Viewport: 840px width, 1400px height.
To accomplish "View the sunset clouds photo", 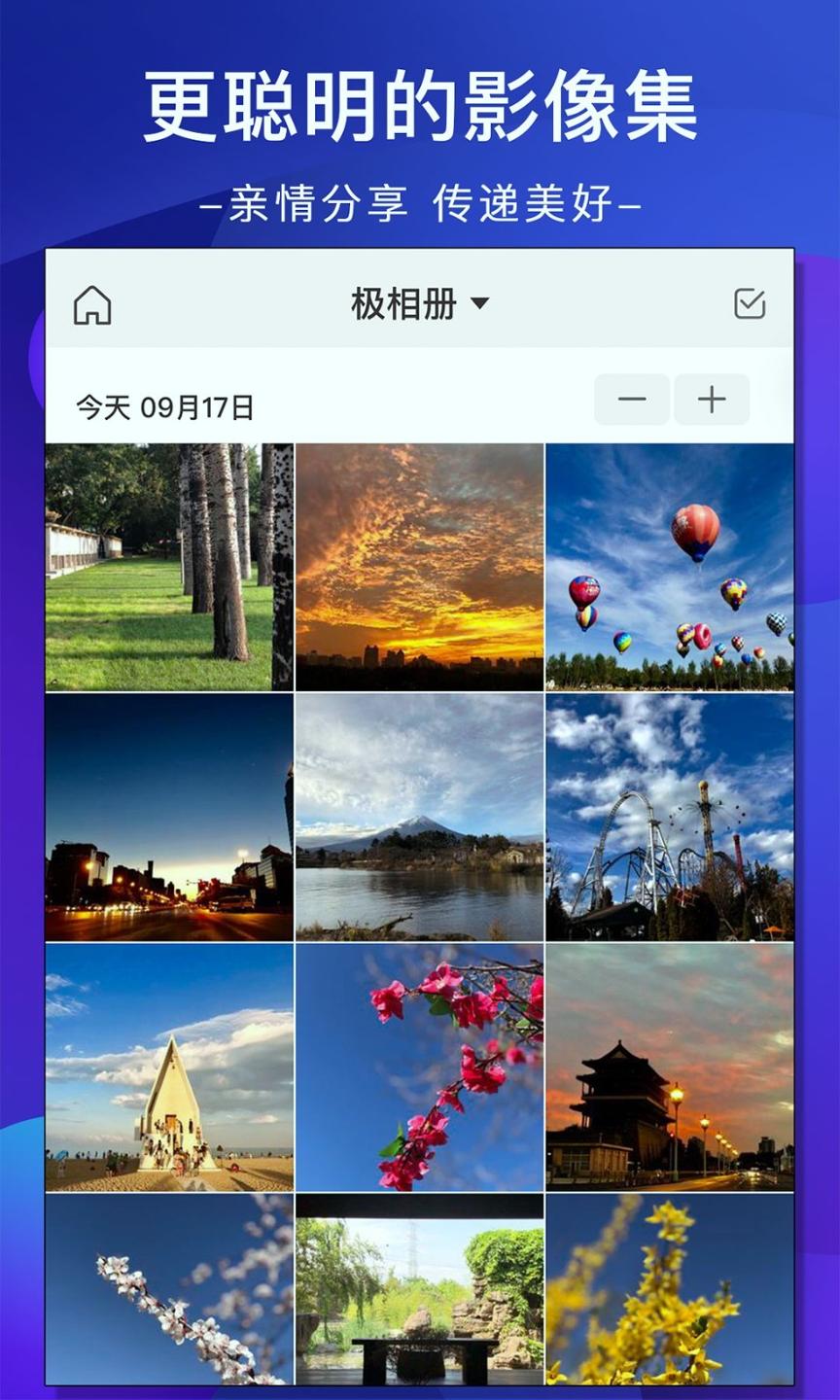I will click(x=420, y=566).
